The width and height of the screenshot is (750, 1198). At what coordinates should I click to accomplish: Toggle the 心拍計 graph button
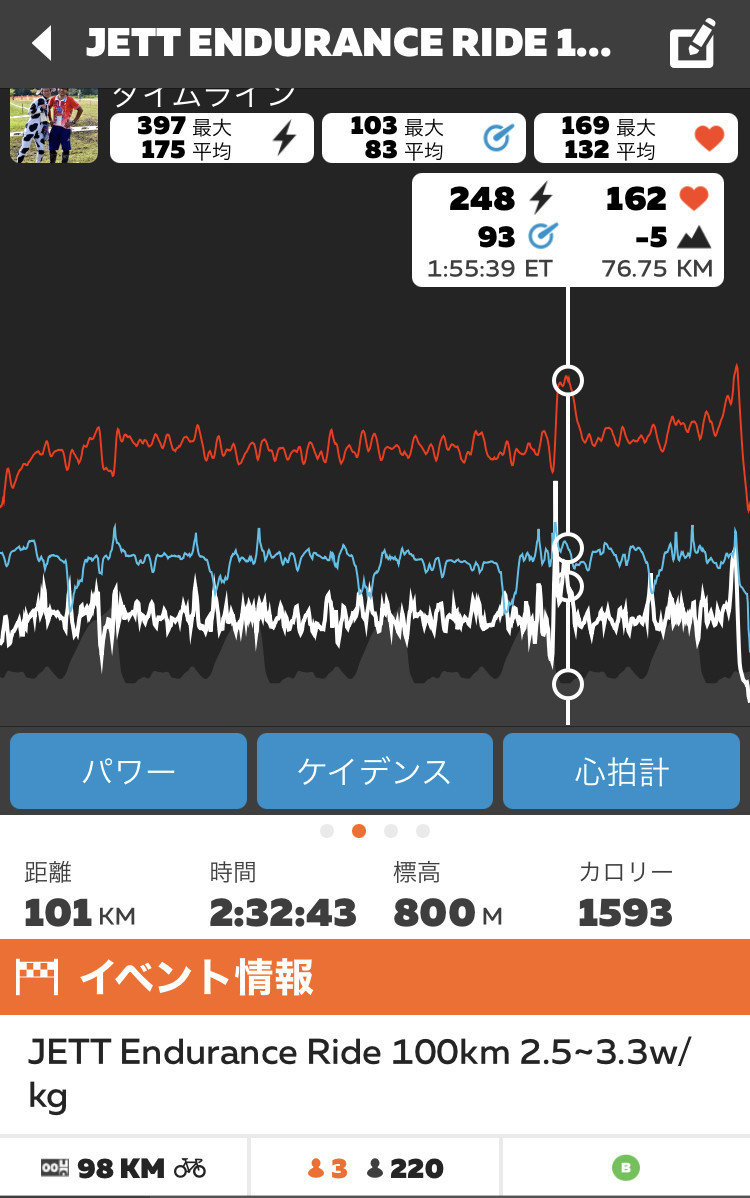coord(621,771)
